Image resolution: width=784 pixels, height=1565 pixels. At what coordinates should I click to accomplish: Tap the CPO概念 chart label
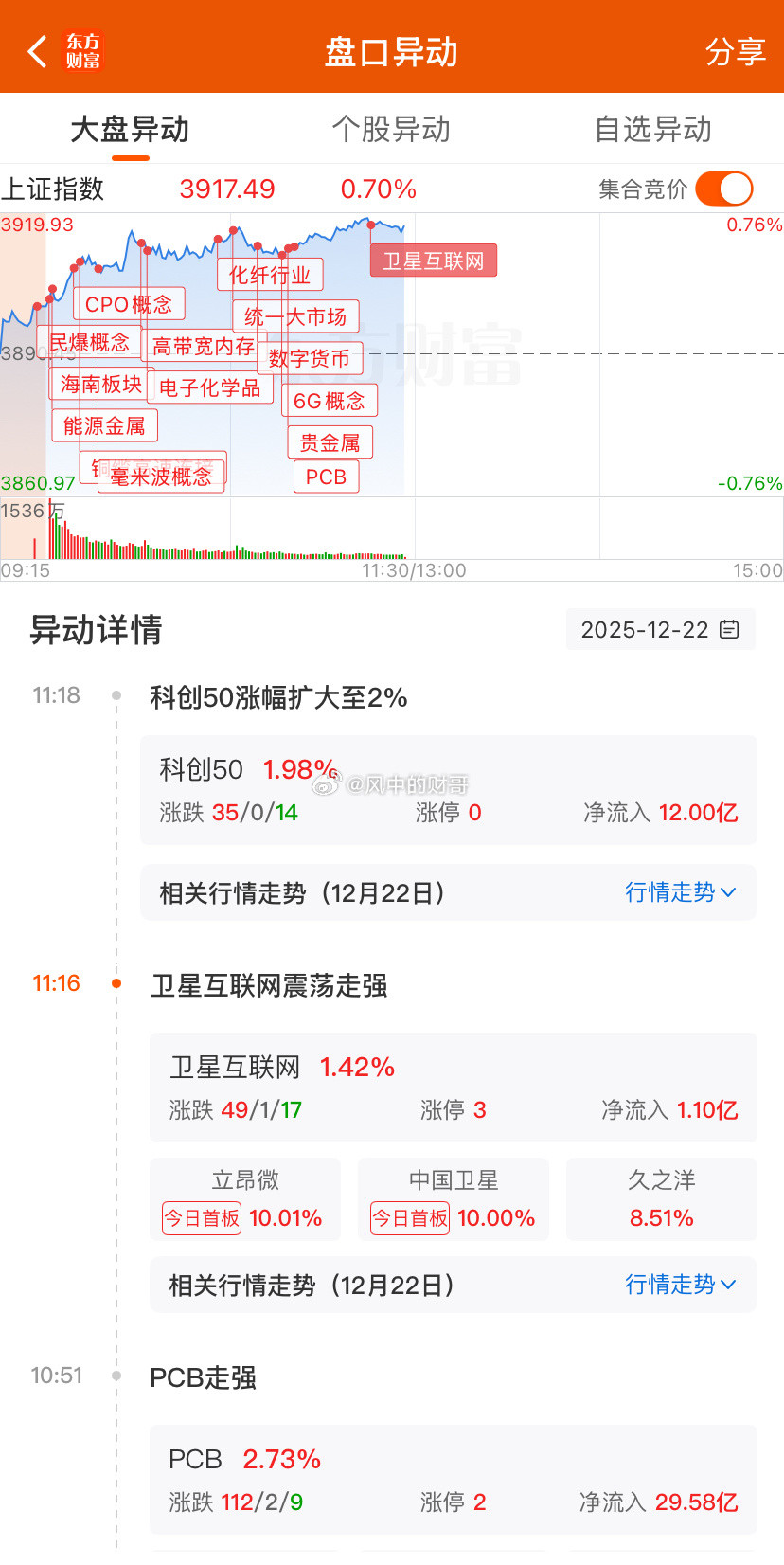(129, 304)
